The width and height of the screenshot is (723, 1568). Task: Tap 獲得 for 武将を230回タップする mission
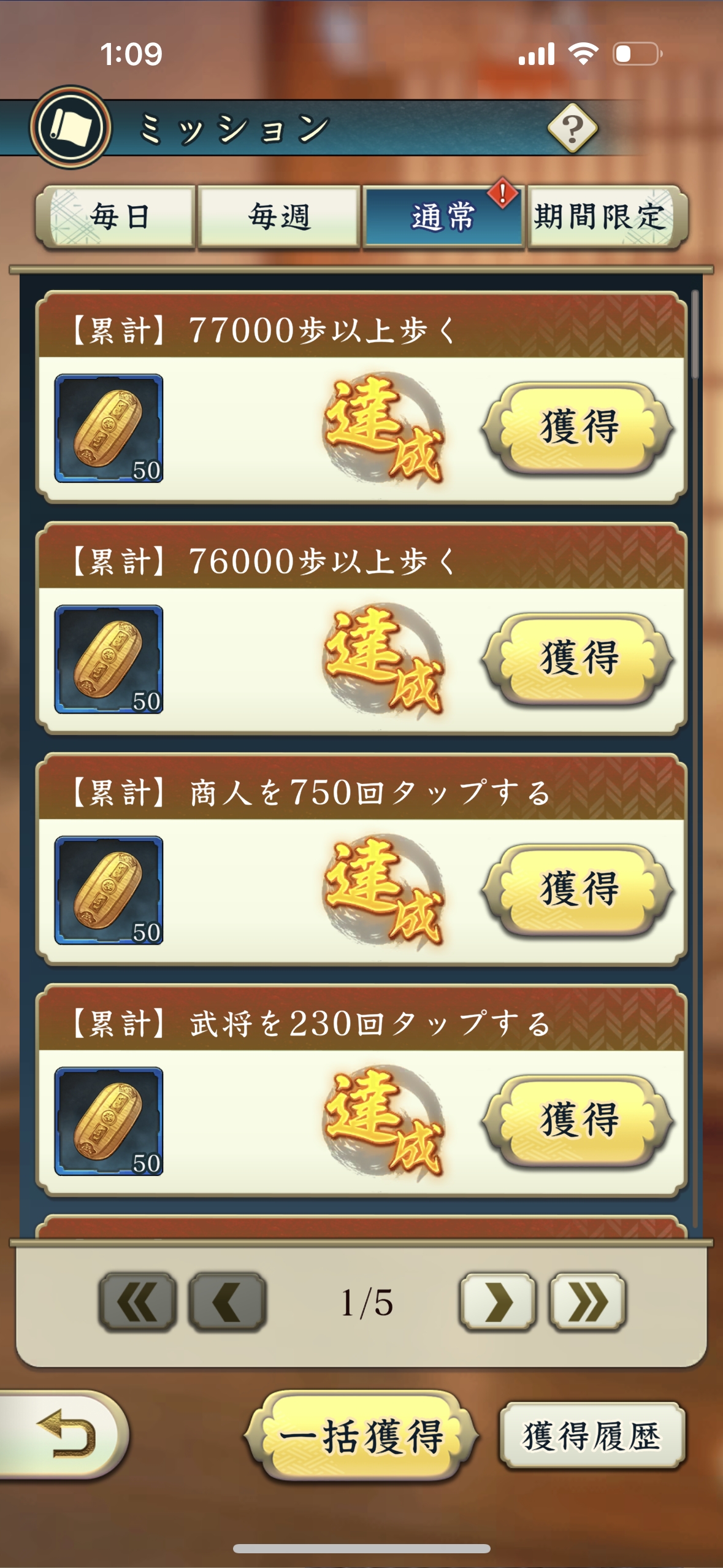pos(578,1120)
